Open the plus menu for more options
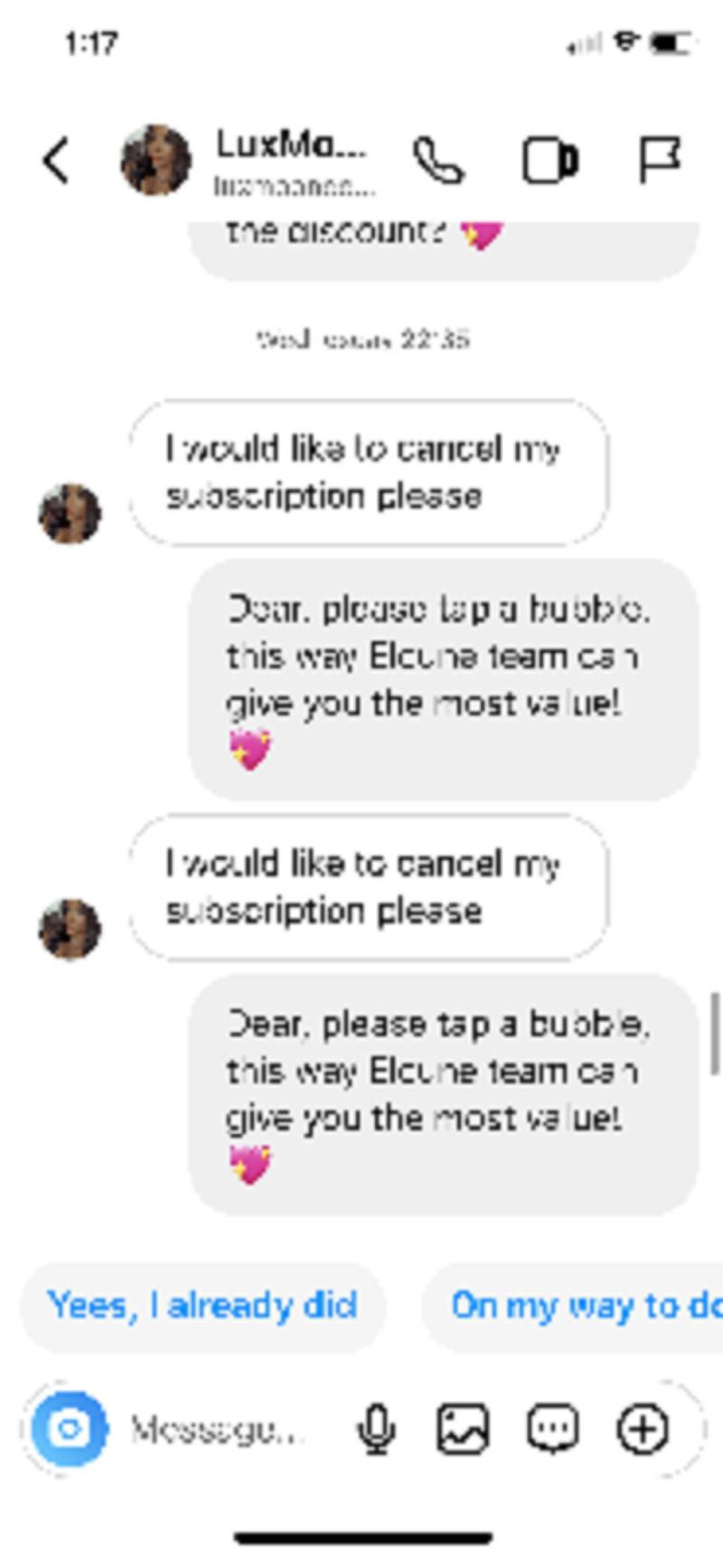Image resolution: width=723 pixels, height=1568 pixels. click(642, 1429)
